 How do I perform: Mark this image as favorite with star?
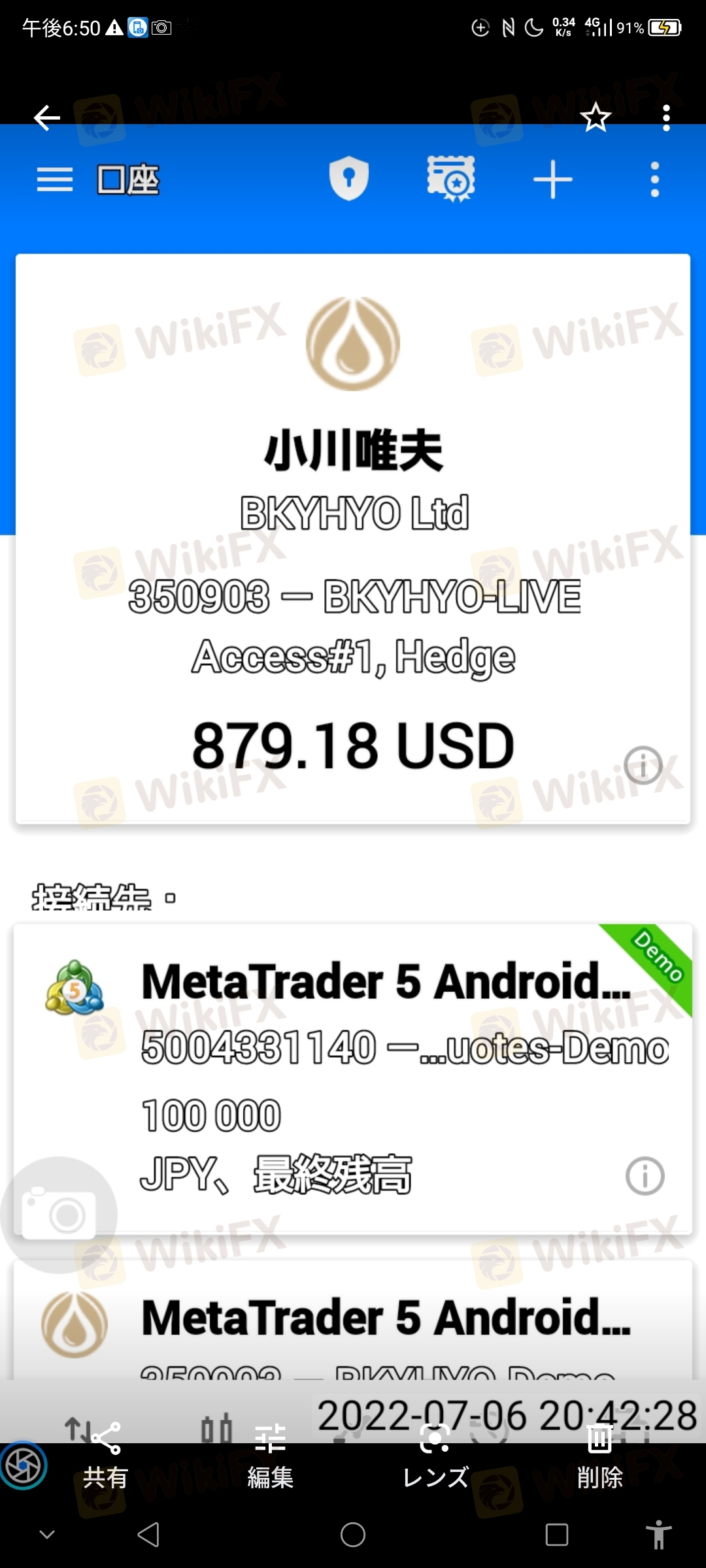click(596, 118)
